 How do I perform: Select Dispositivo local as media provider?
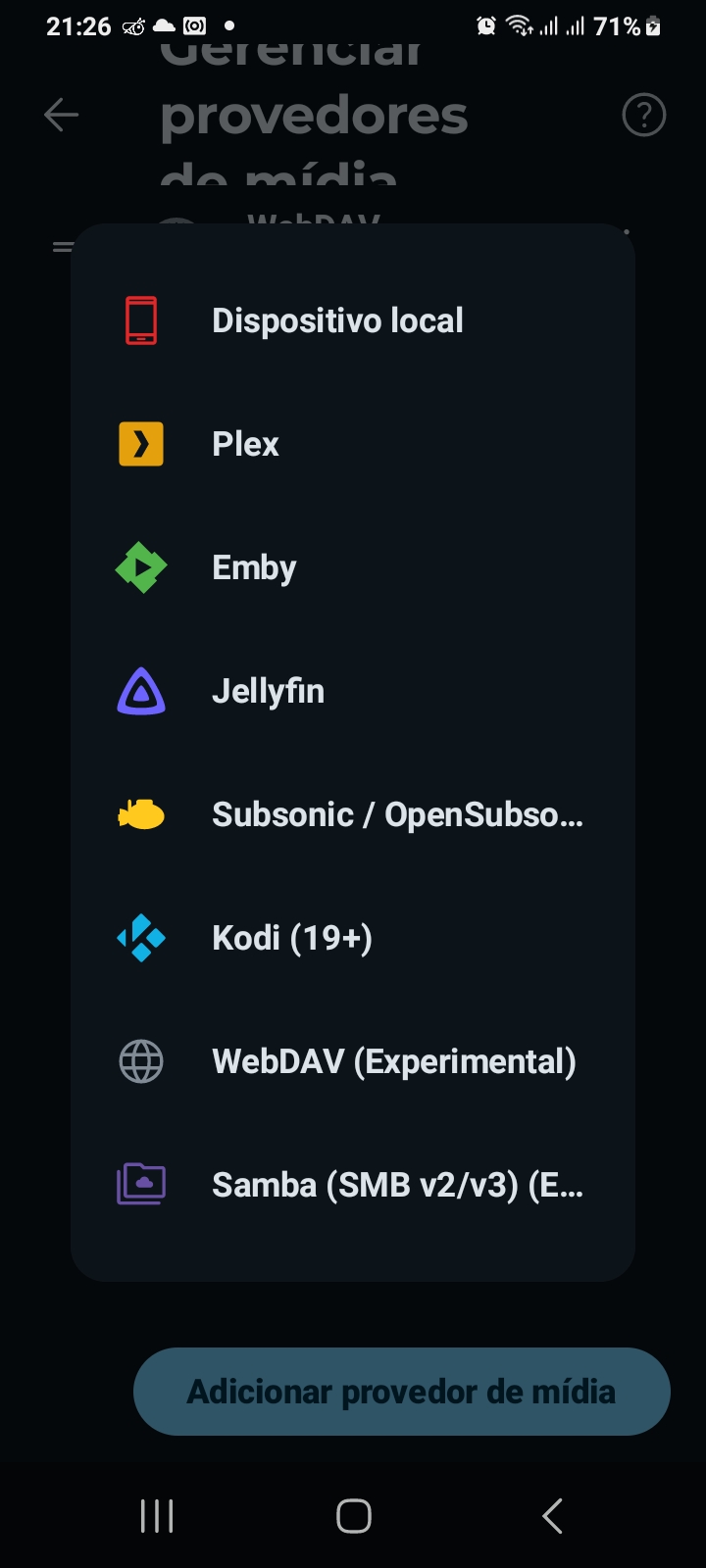[353, 320]
